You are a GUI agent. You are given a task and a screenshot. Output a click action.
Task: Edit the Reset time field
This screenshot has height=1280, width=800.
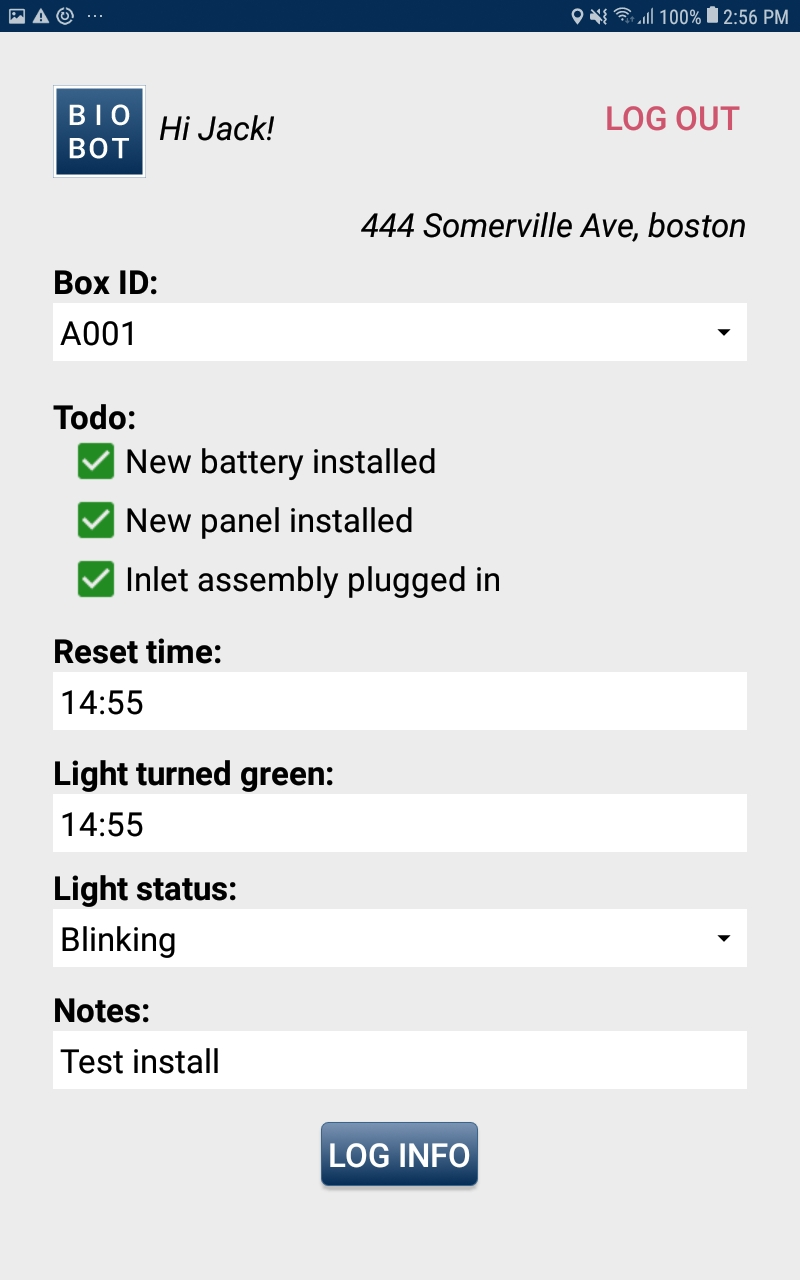(400, 702)
